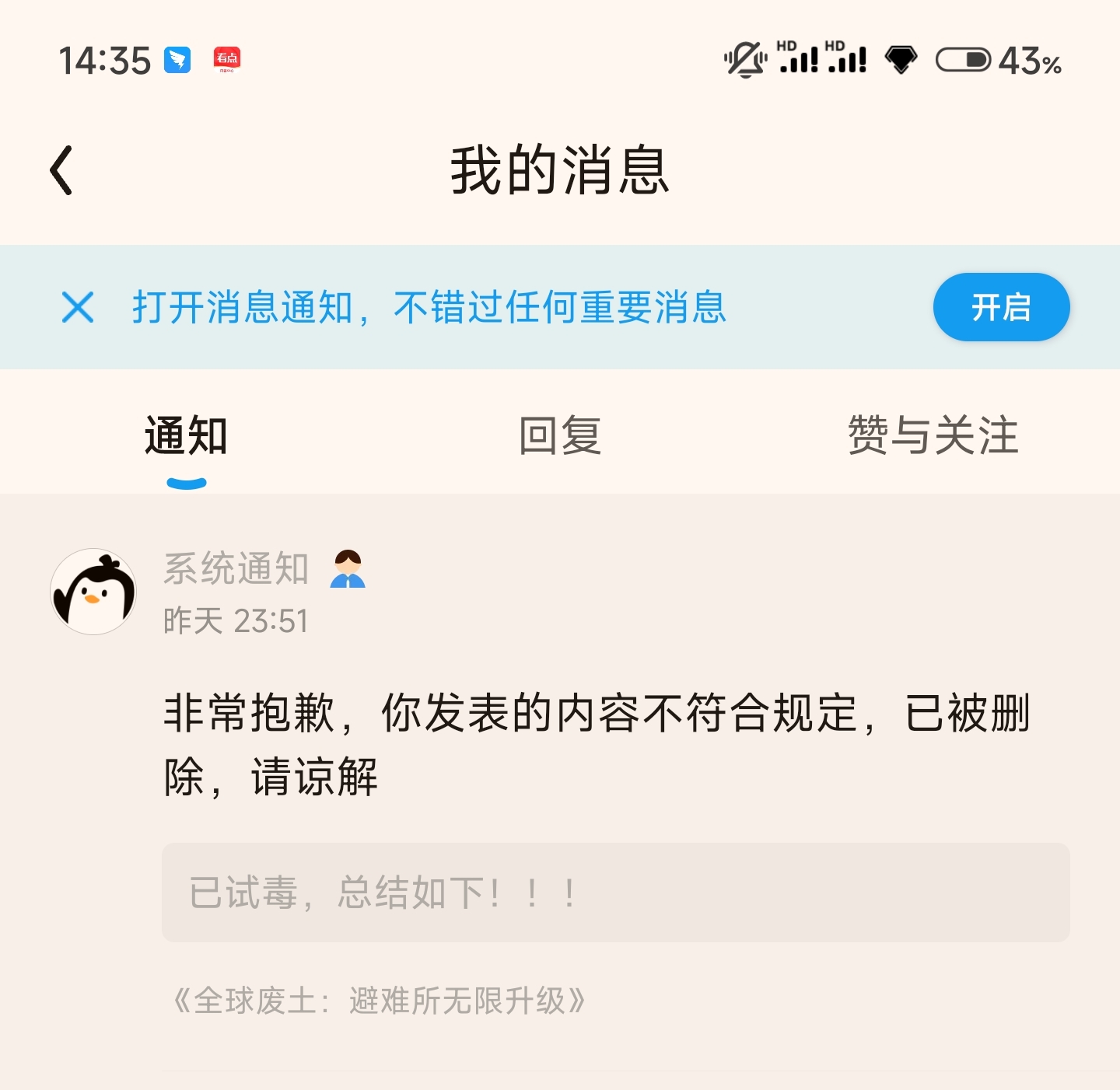Go back from 我的消息 page
The height and width of the screenshot is (1090, 1120).
click(61, 170)
